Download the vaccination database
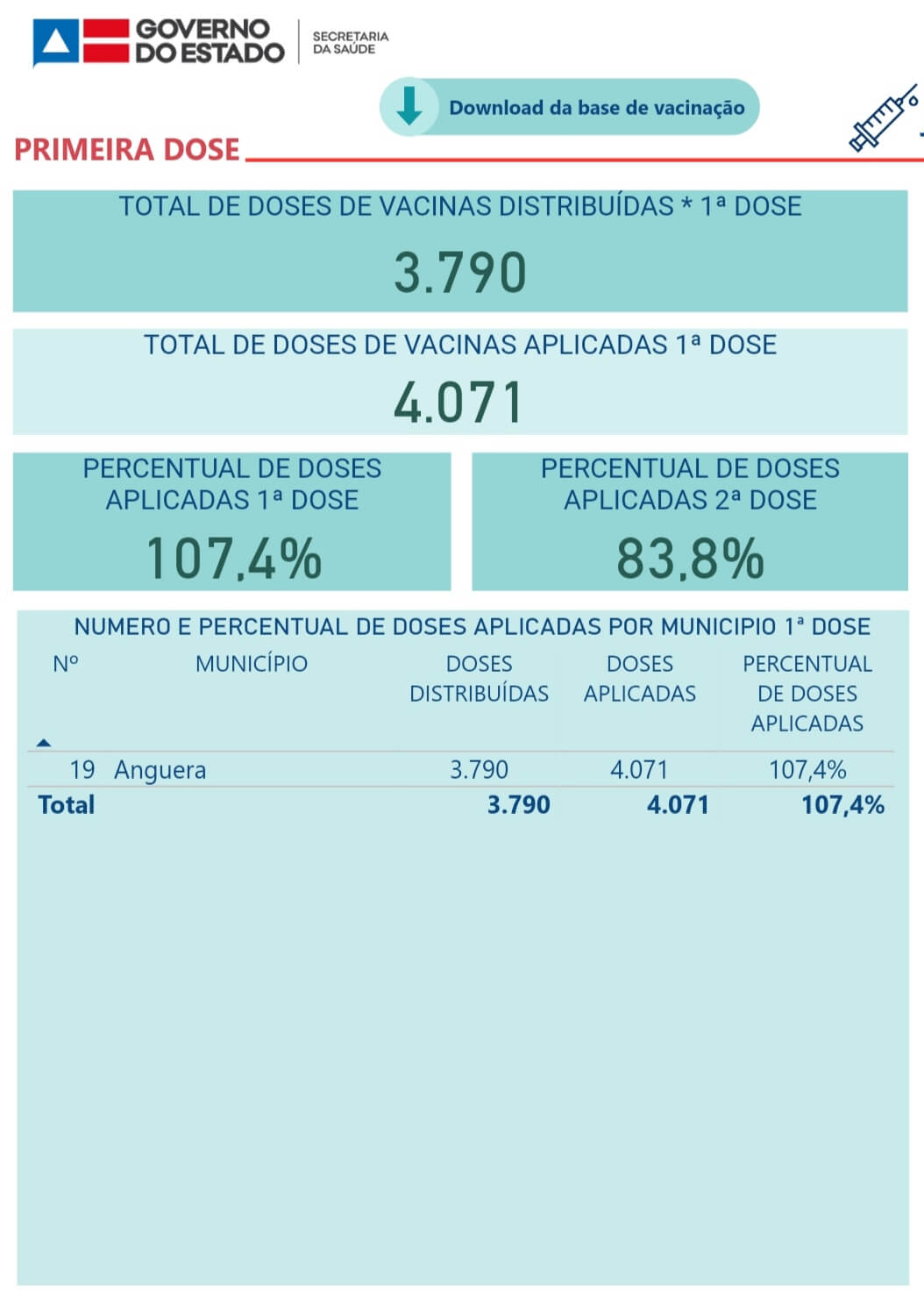 point(569,108)
